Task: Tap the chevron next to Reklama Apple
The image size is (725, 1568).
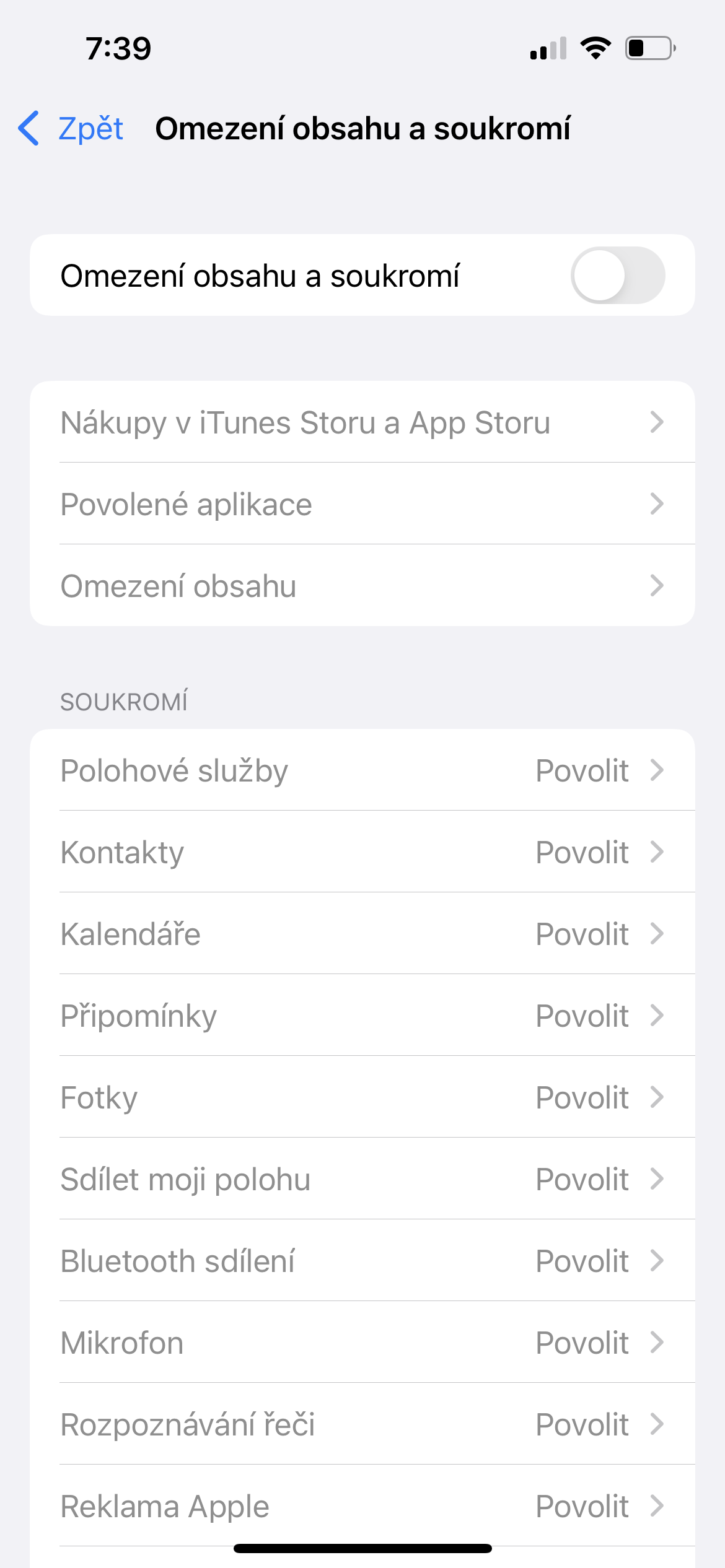Action: 658,1506
